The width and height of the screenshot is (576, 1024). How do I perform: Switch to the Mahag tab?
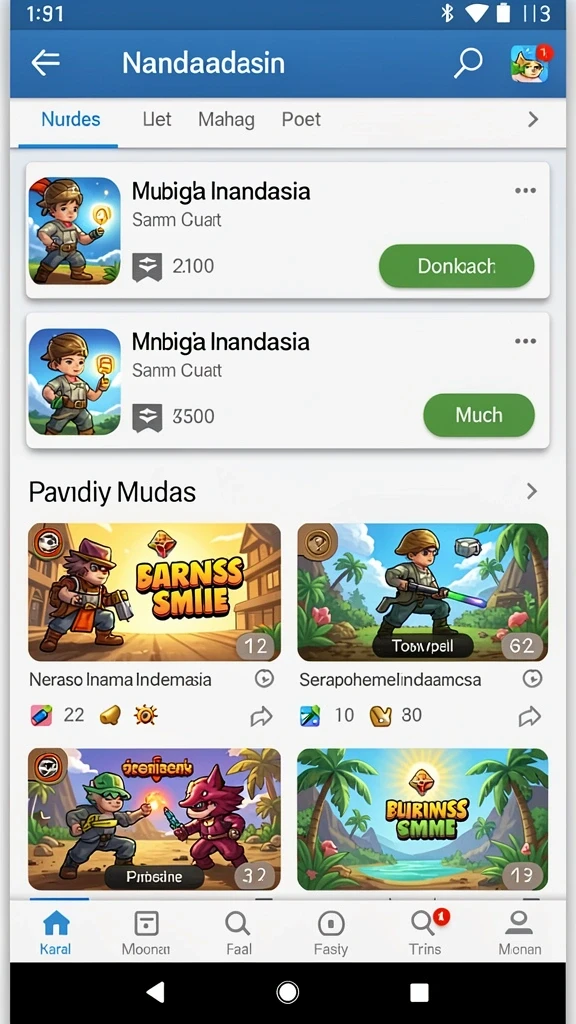[226, 120]
